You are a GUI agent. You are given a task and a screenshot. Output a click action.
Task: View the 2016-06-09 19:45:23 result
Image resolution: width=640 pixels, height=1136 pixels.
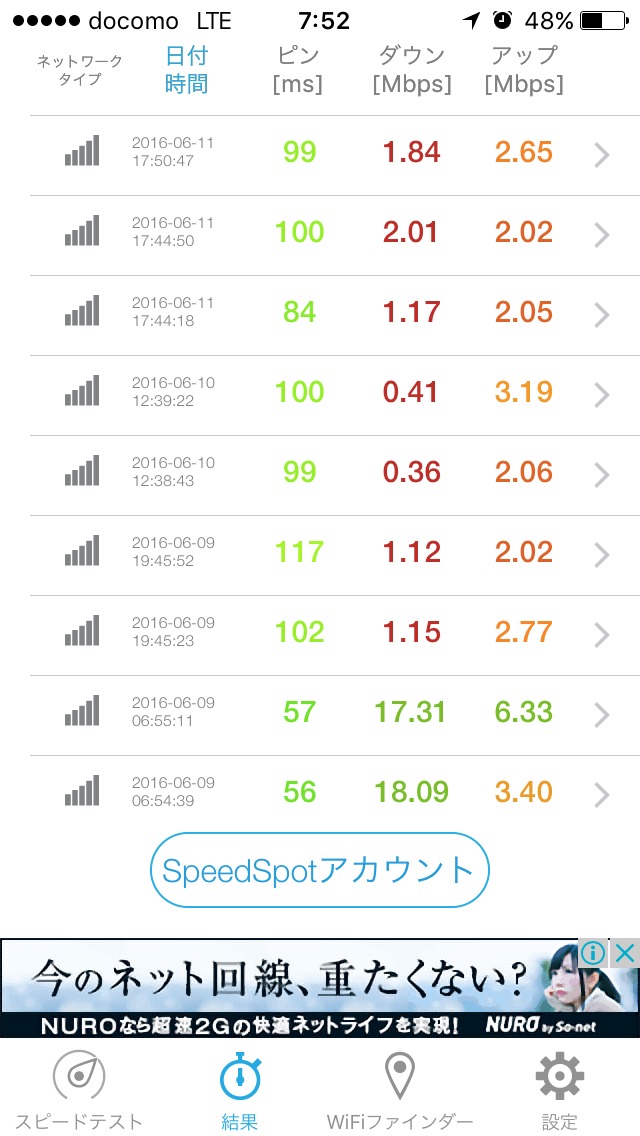pyautogui.click(x=320, y=633)
